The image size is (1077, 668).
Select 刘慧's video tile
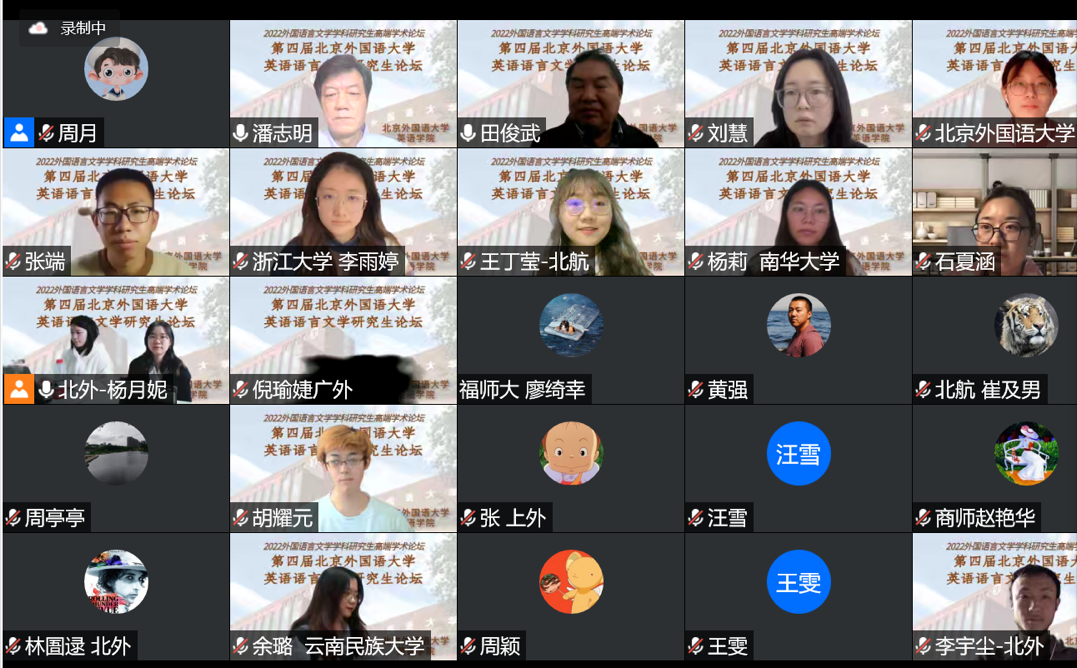(798, 85)
